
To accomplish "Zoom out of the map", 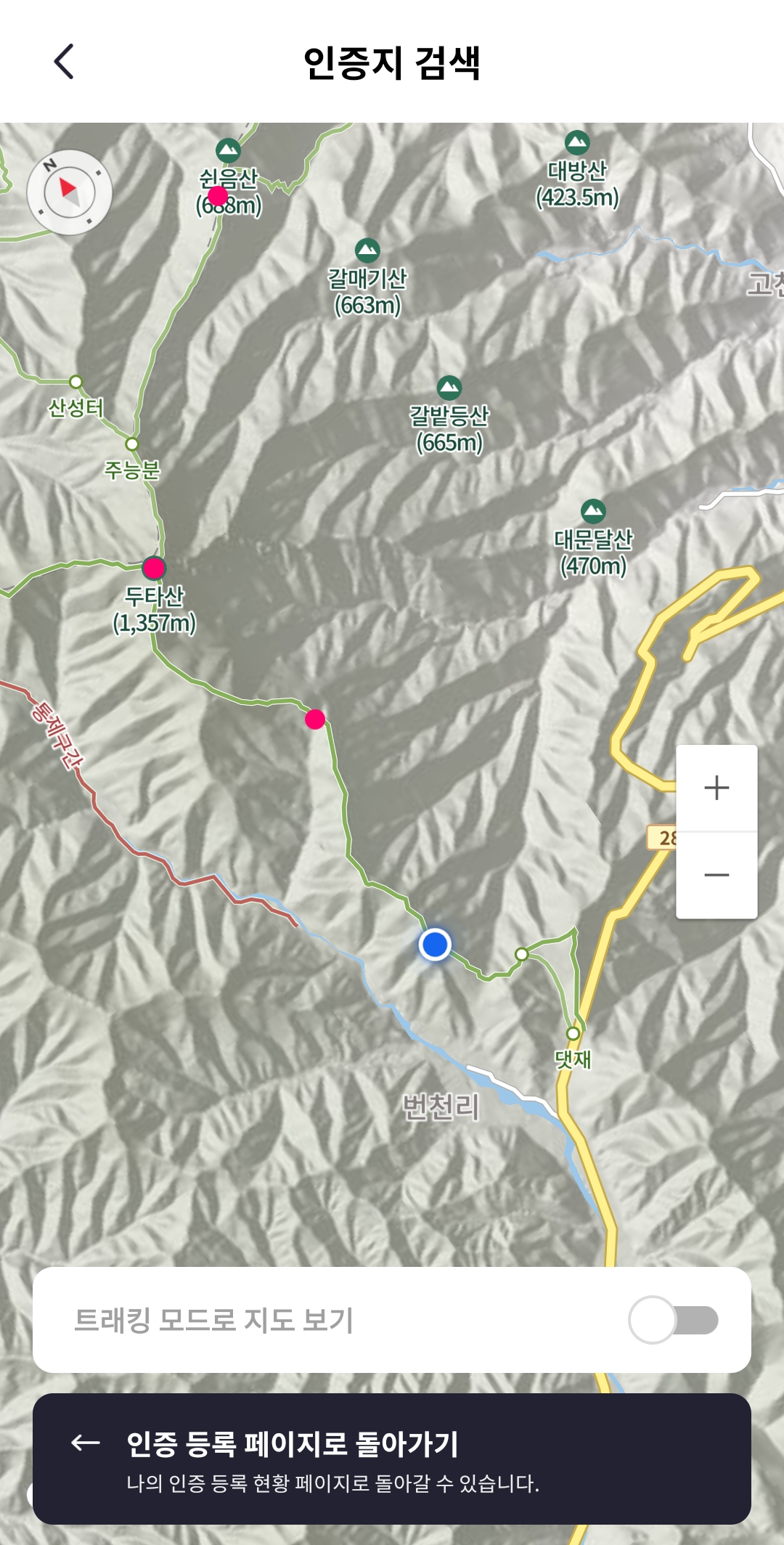I will coord(716,875).
